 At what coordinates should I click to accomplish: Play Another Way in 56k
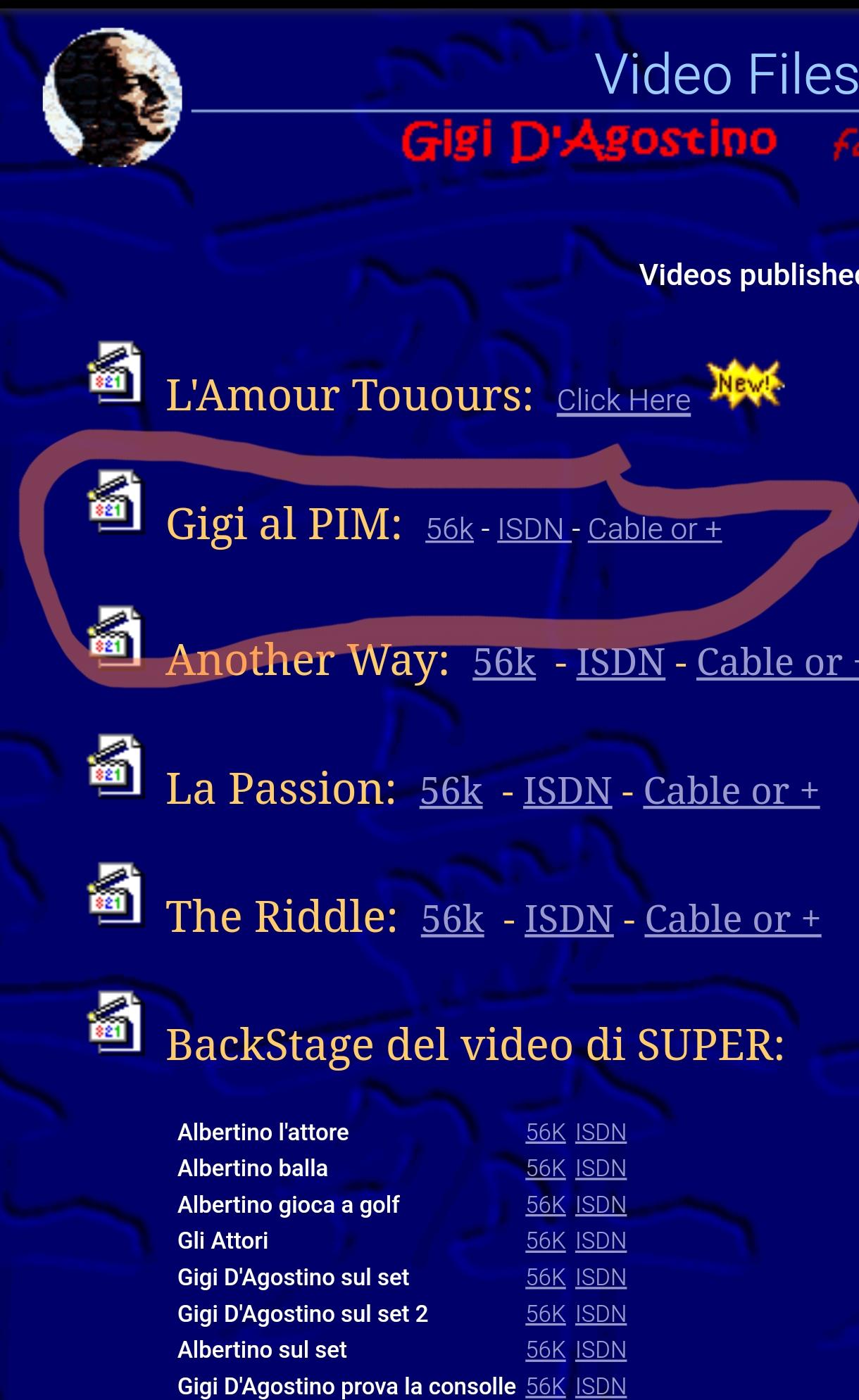(504, 662)
